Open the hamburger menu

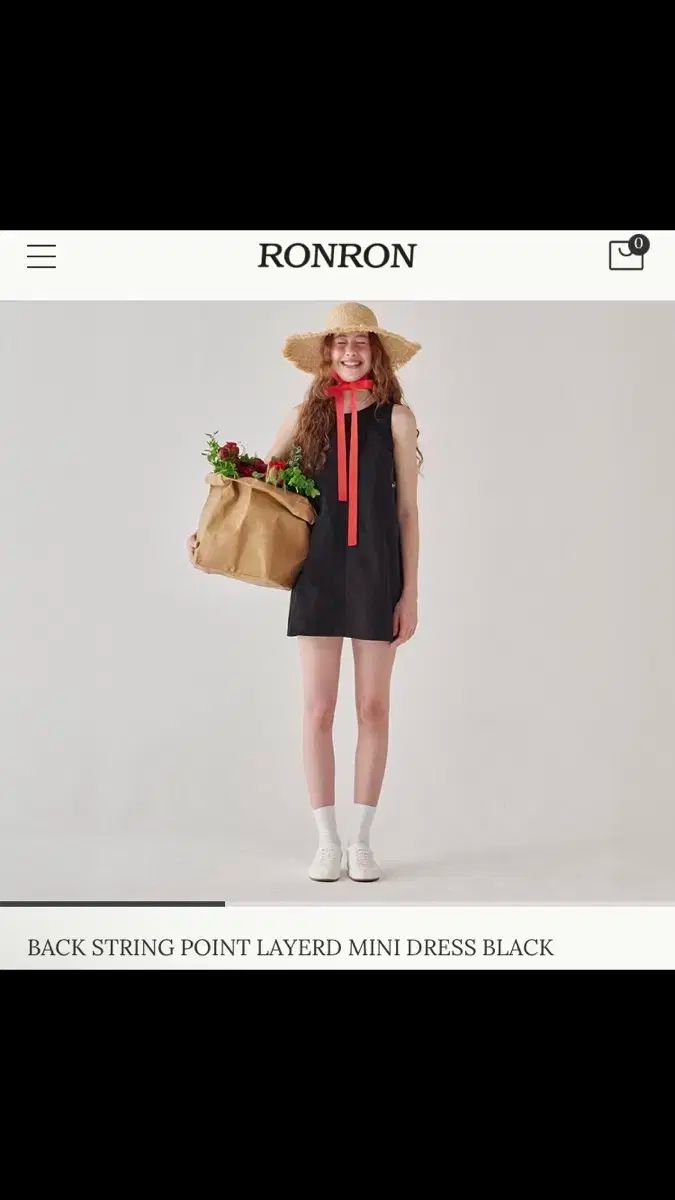point(41,256)
